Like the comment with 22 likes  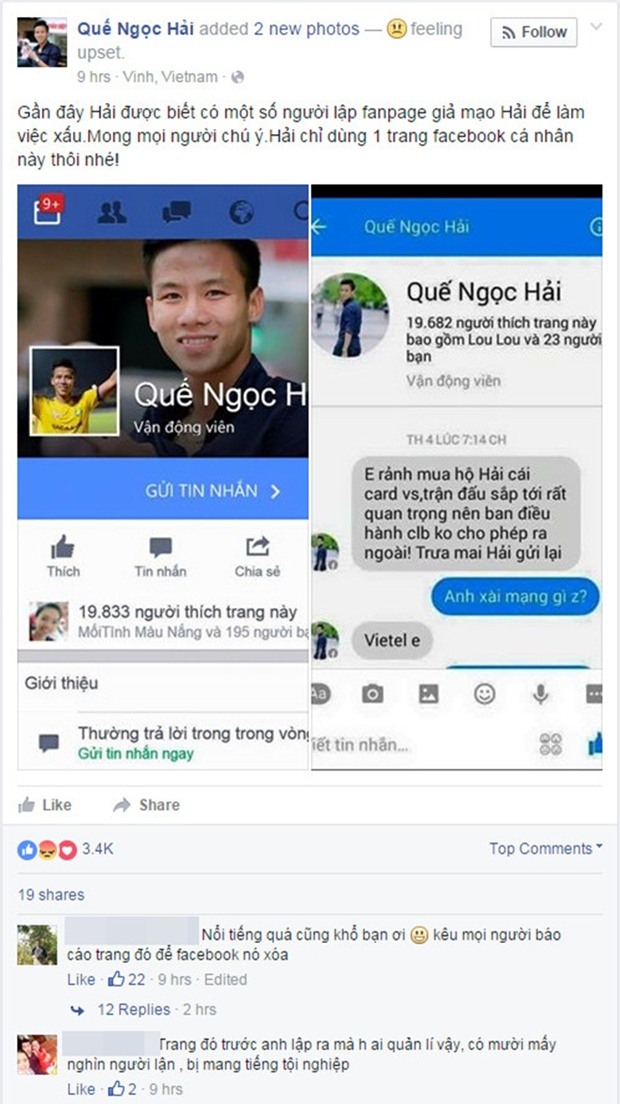81,980
